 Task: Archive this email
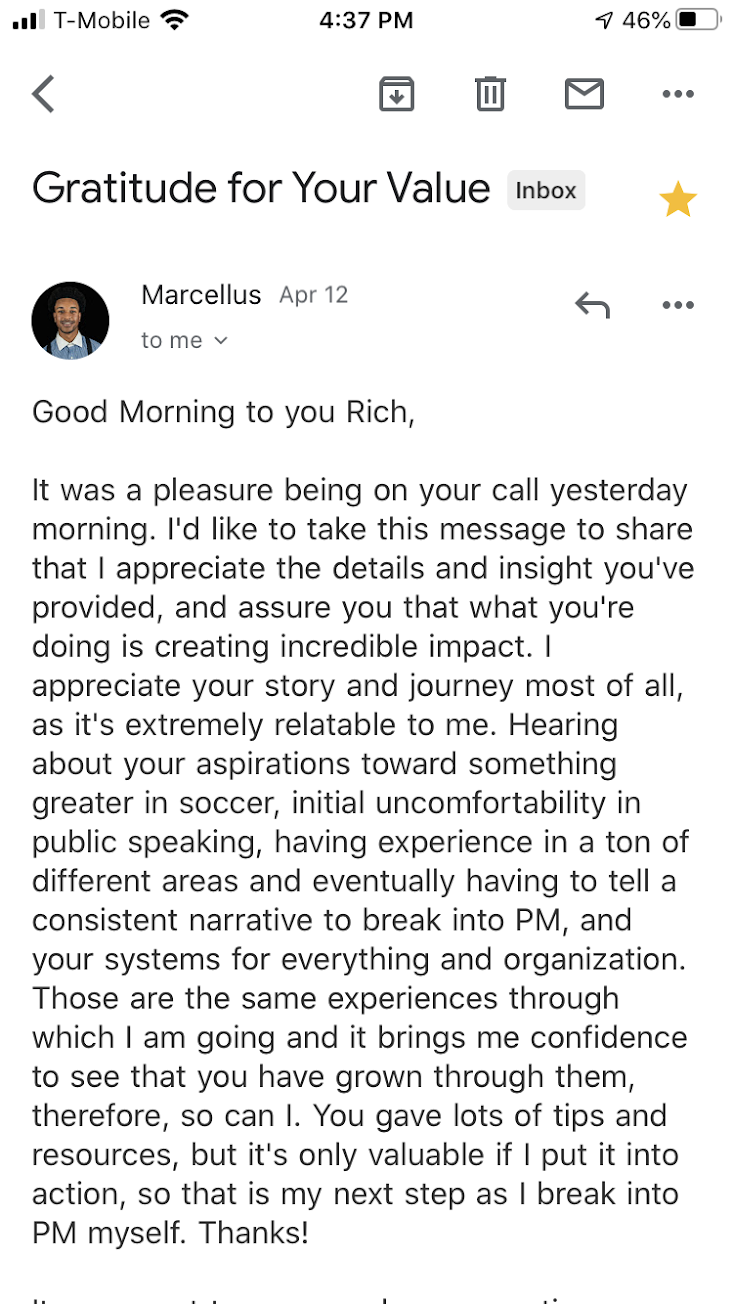coord(396,94)
